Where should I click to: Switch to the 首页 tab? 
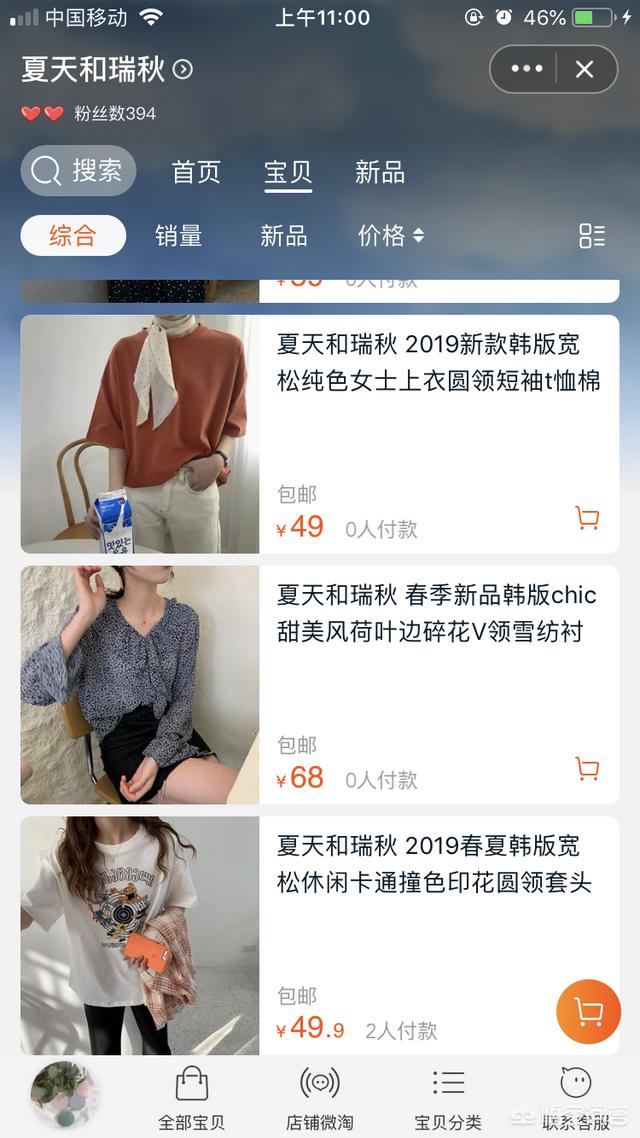pos(196,172)
